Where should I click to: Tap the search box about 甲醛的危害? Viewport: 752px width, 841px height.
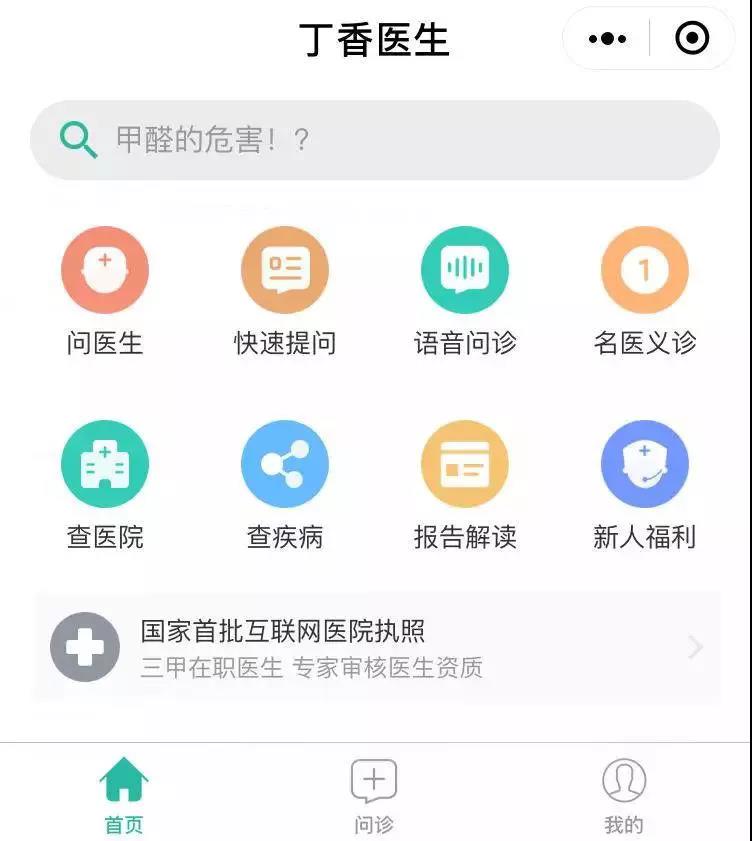375,140
